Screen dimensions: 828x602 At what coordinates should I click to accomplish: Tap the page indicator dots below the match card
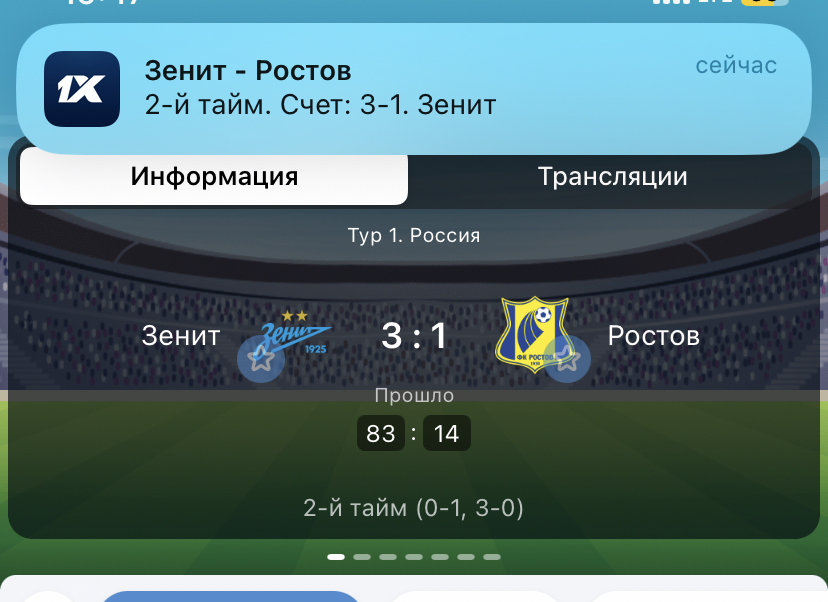(414, 556)
